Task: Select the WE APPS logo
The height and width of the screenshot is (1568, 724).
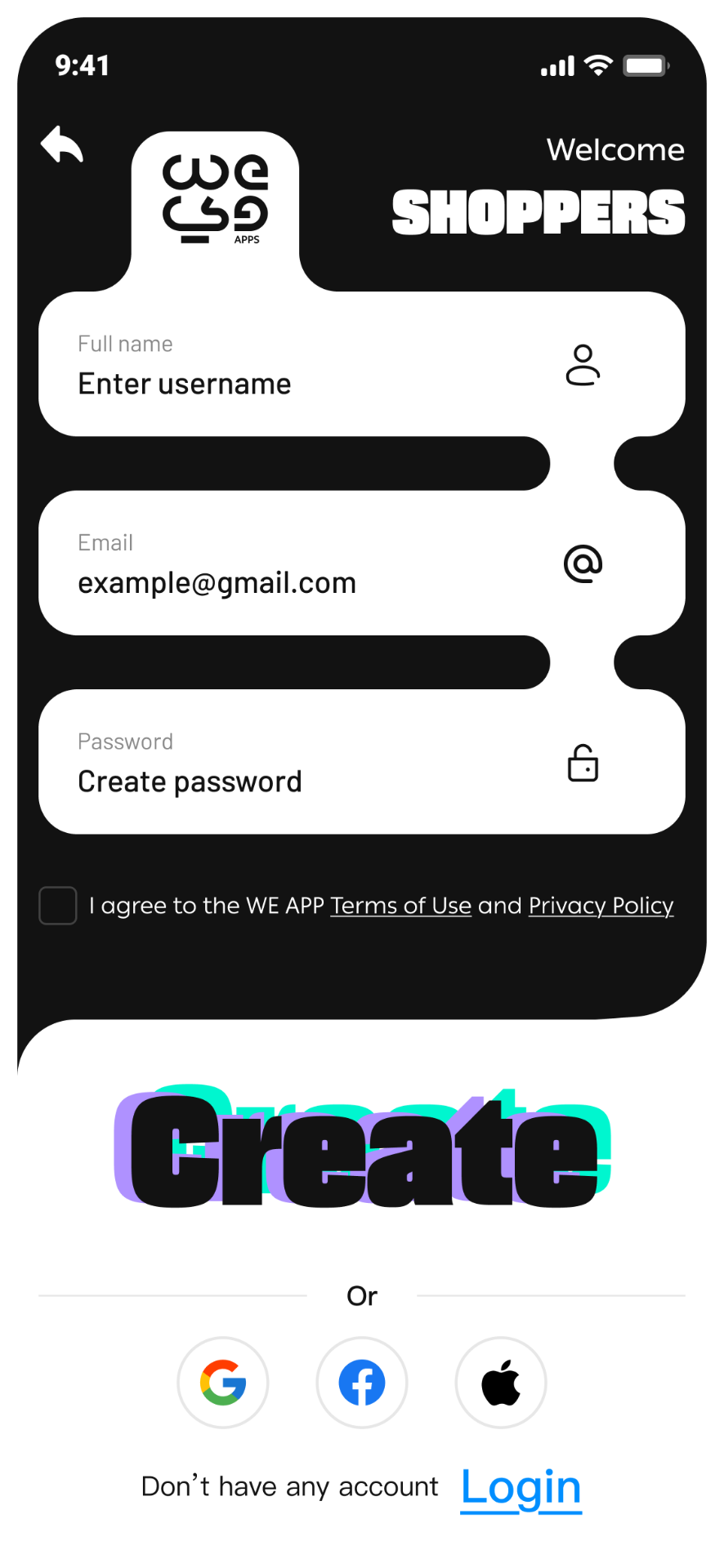Action: pyautogui.click(x=215, y=196)
